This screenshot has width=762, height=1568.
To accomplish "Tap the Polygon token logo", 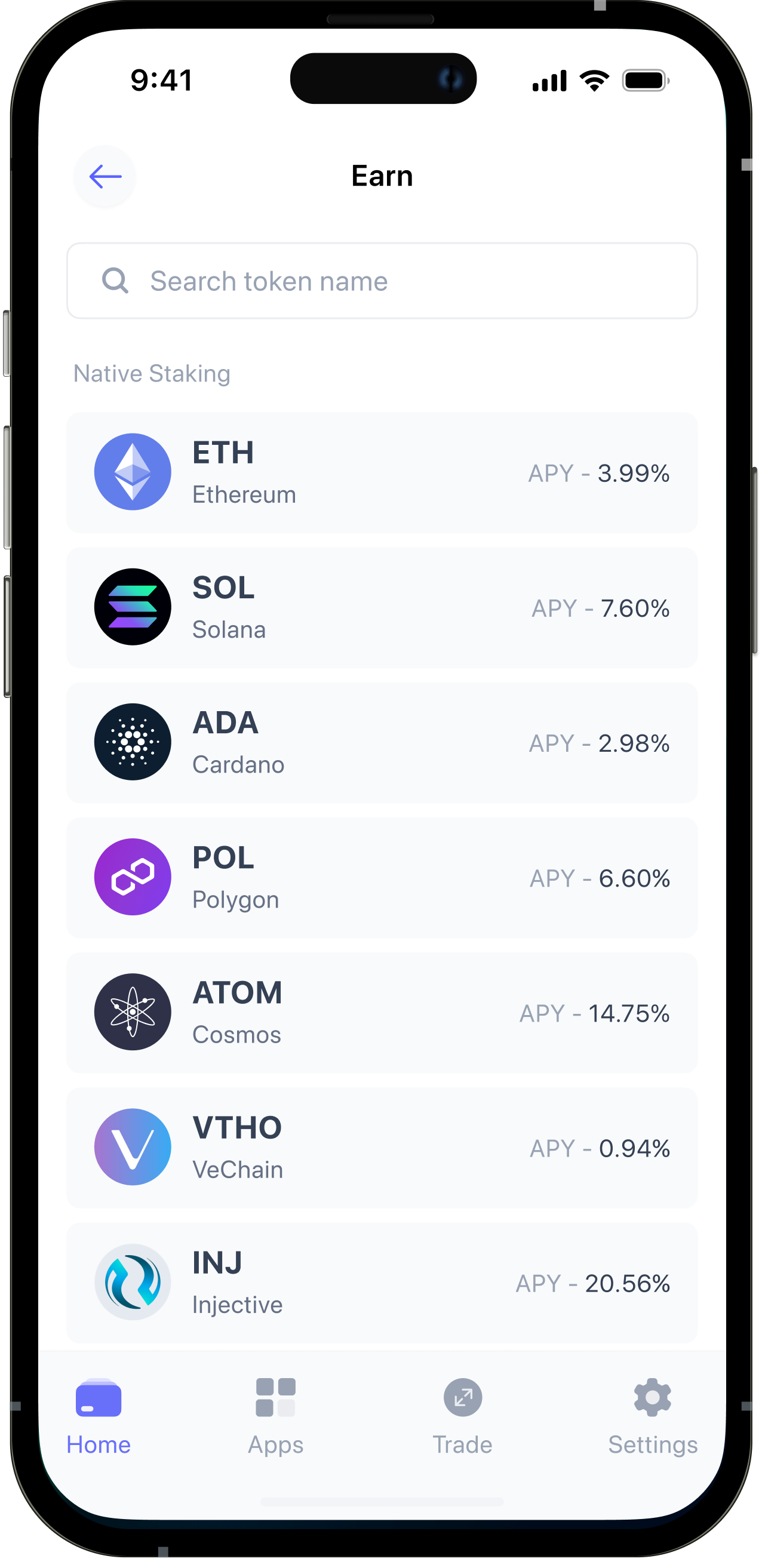I will point(132,877).
